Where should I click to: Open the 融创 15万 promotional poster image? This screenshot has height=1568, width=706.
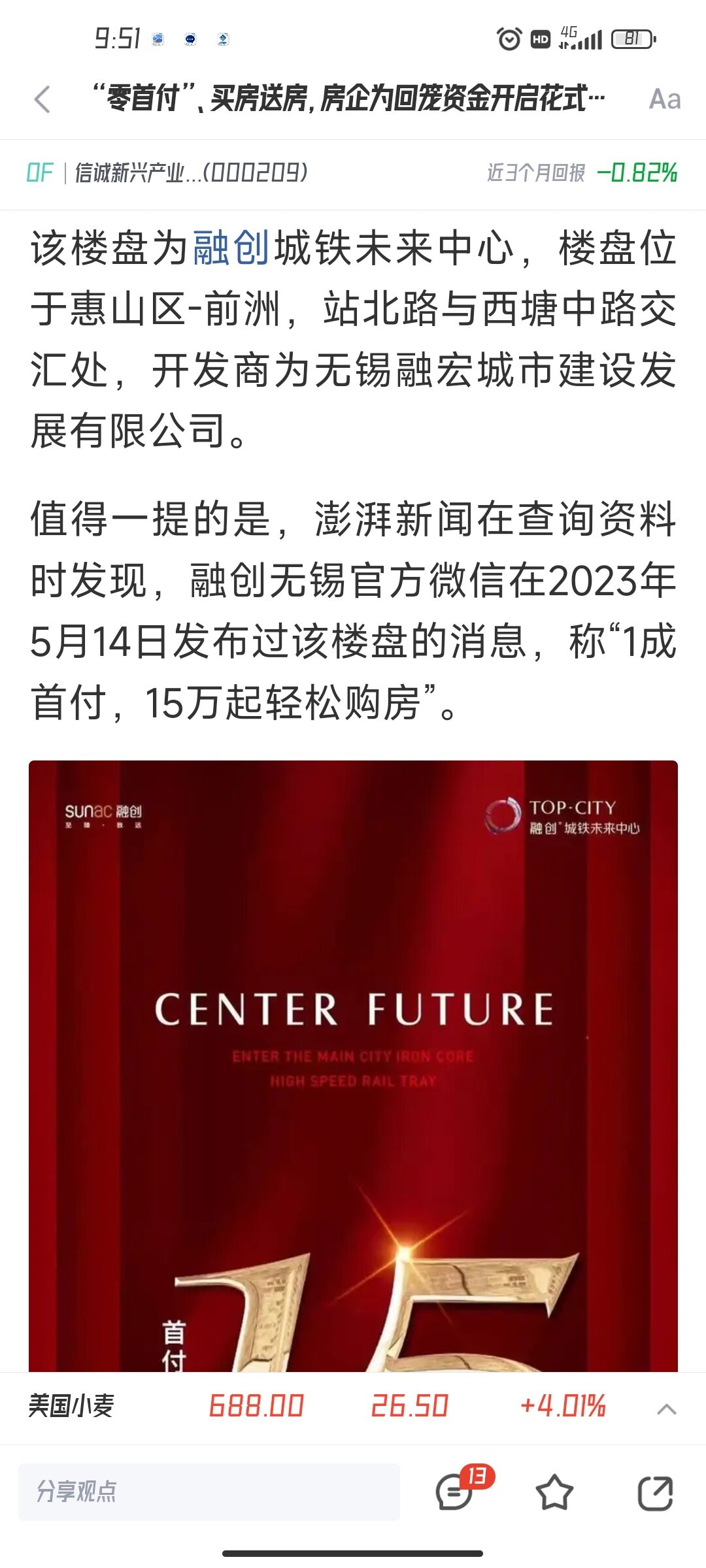point(353,1065)
